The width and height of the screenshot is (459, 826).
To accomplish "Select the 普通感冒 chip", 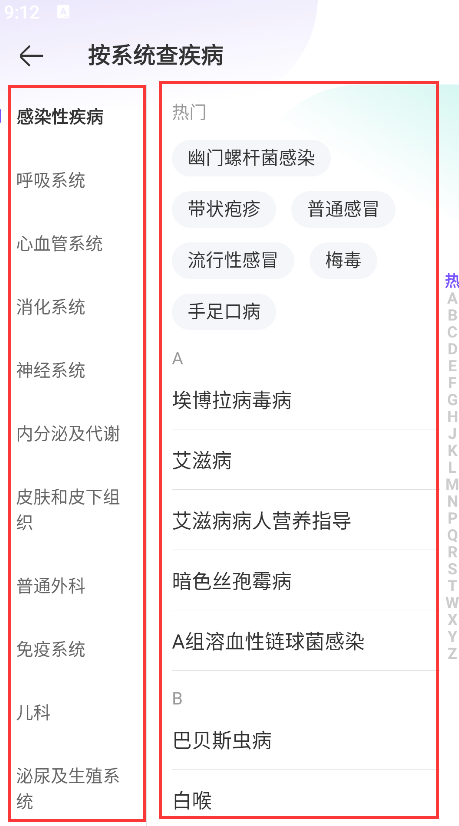I will (x=343, y=210).
